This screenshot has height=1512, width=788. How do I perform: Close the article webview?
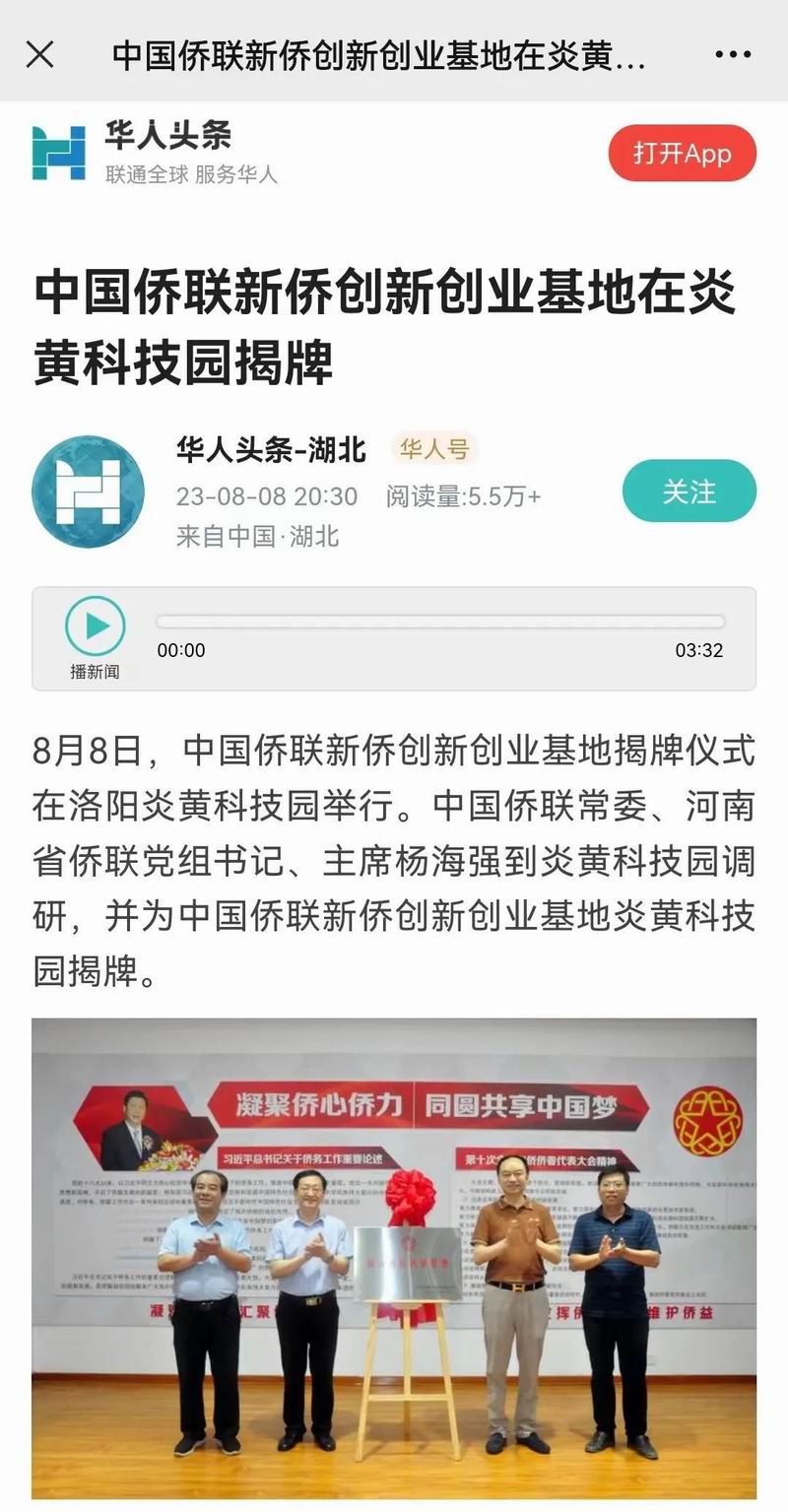click(39, 54)
